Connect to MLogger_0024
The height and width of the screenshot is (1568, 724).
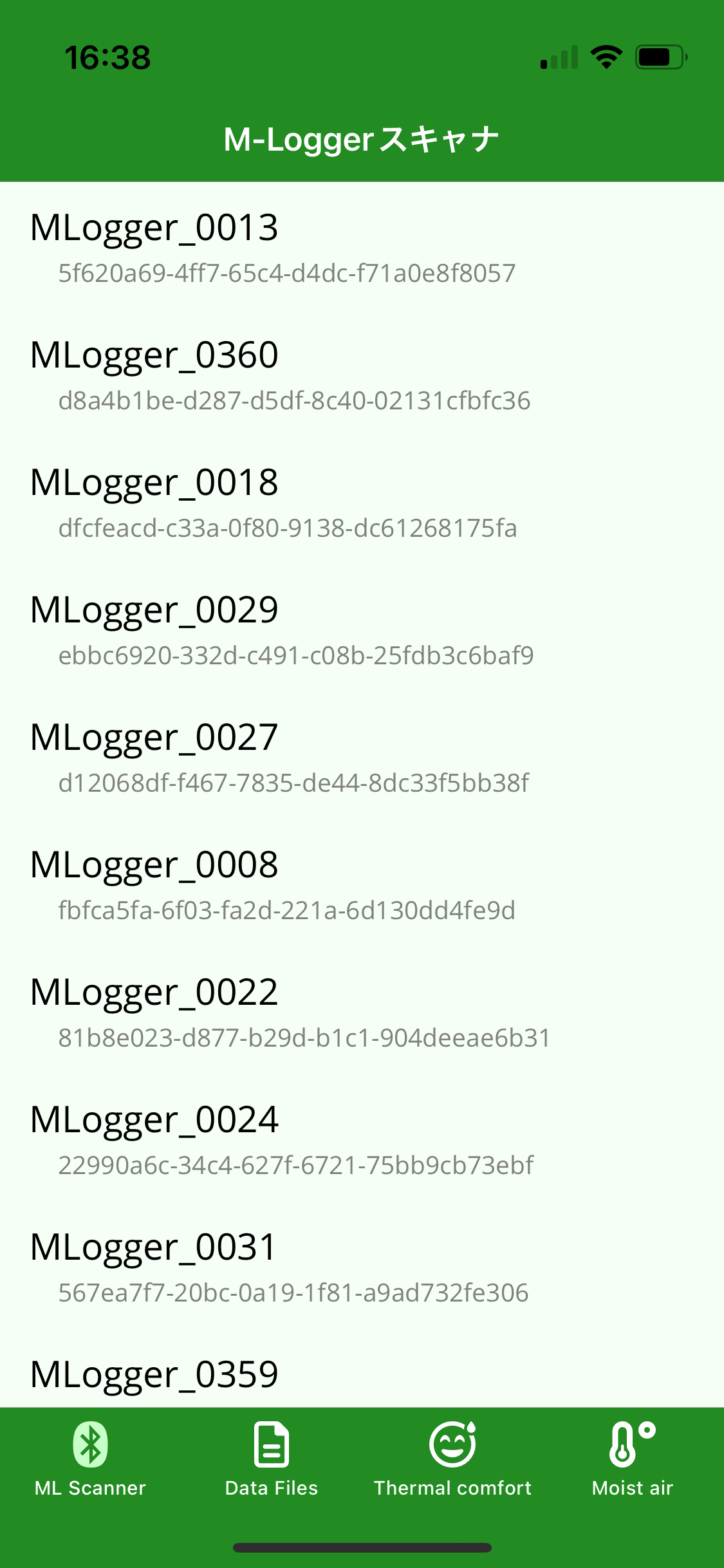point(362,1140)
